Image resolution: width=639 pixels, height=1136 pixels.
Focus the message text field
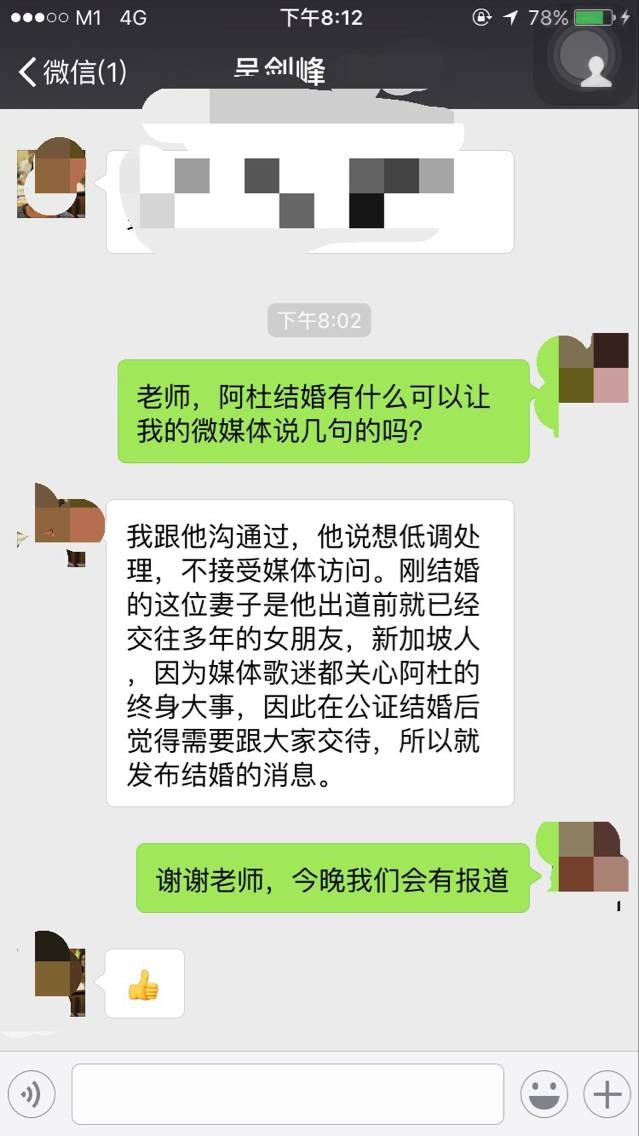click(x=287, y=1095)
